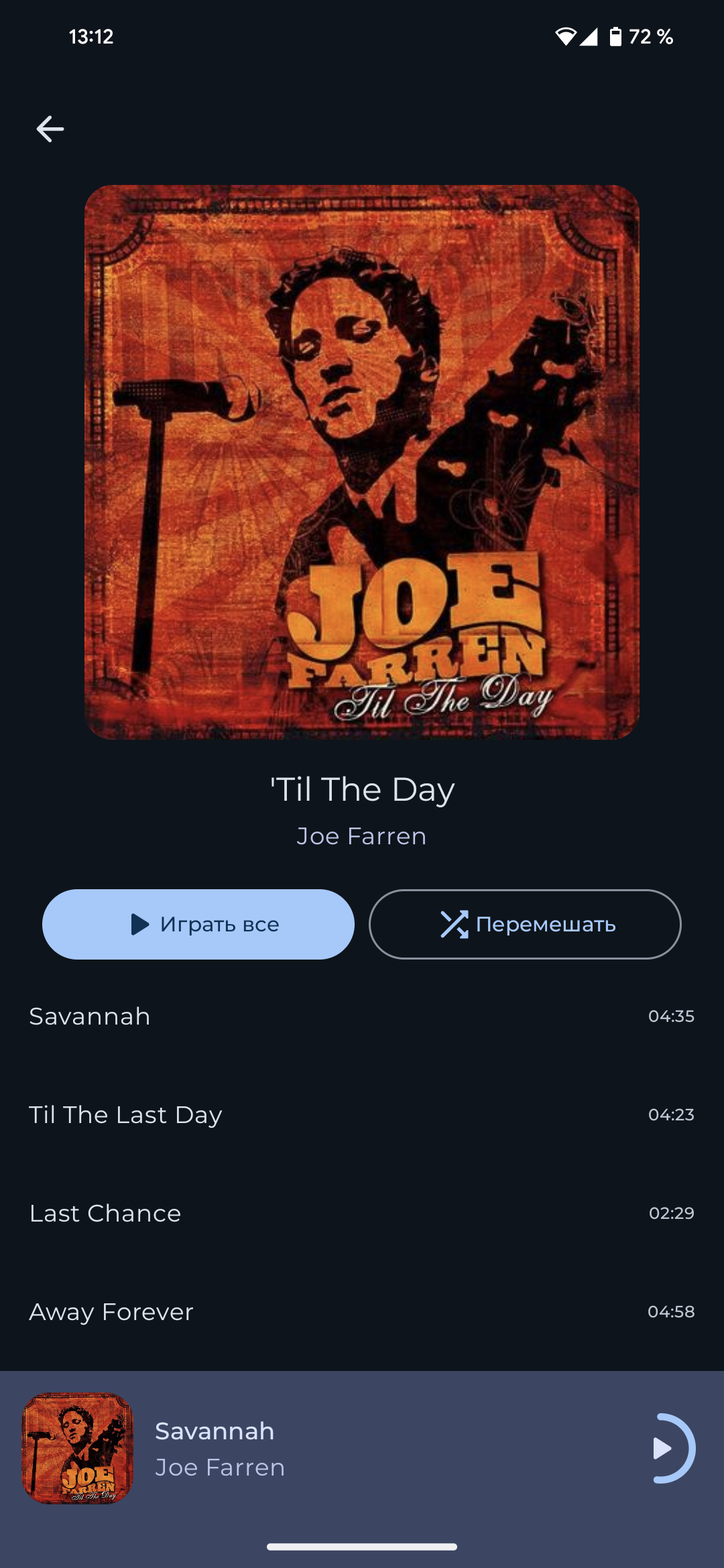Image resolution: width=724 pixels, height=1568 pixels.
Task: Open the artist page for Joe Farren
Action: pyautogui.click(x=361, y=836)
